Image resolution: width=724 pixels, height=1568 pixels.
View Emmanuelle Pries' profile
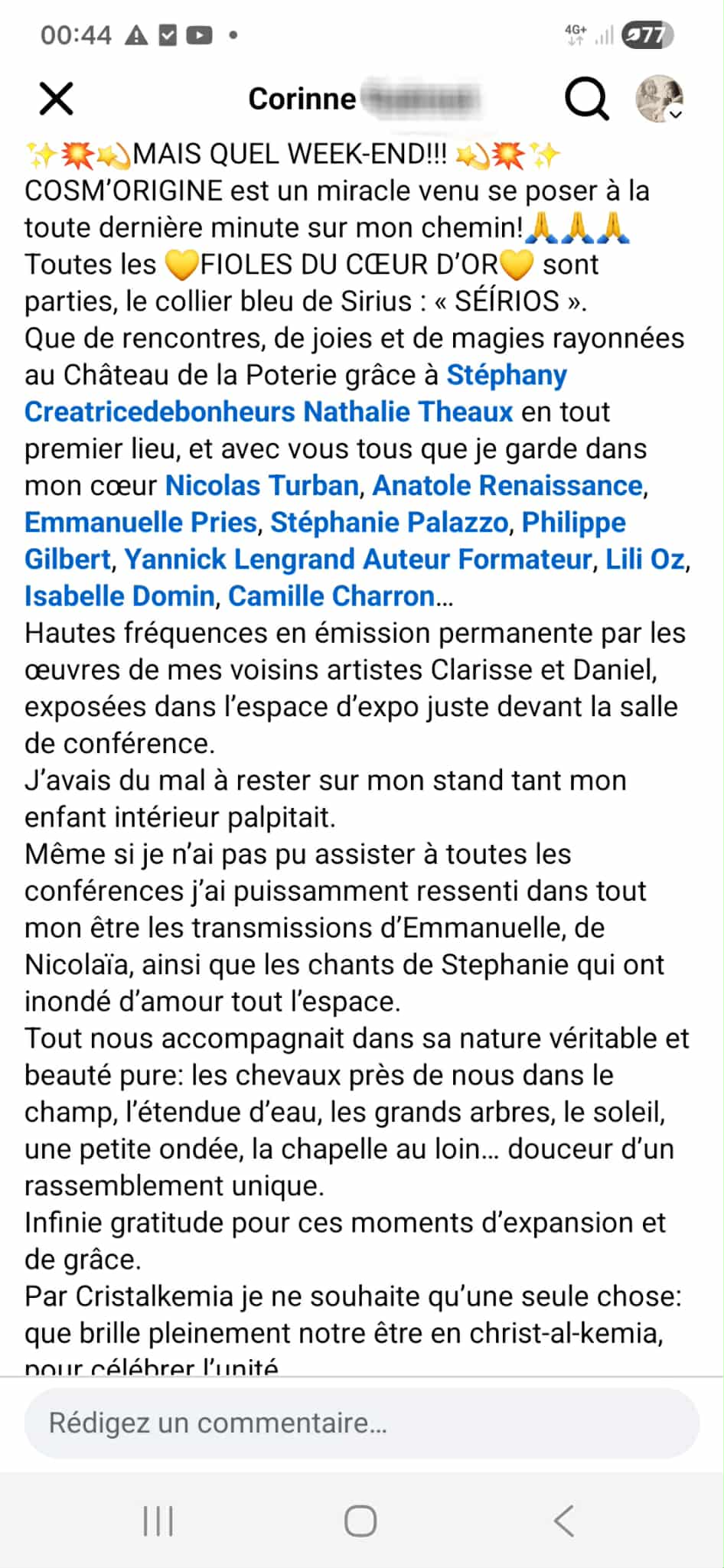click(141, 522)
